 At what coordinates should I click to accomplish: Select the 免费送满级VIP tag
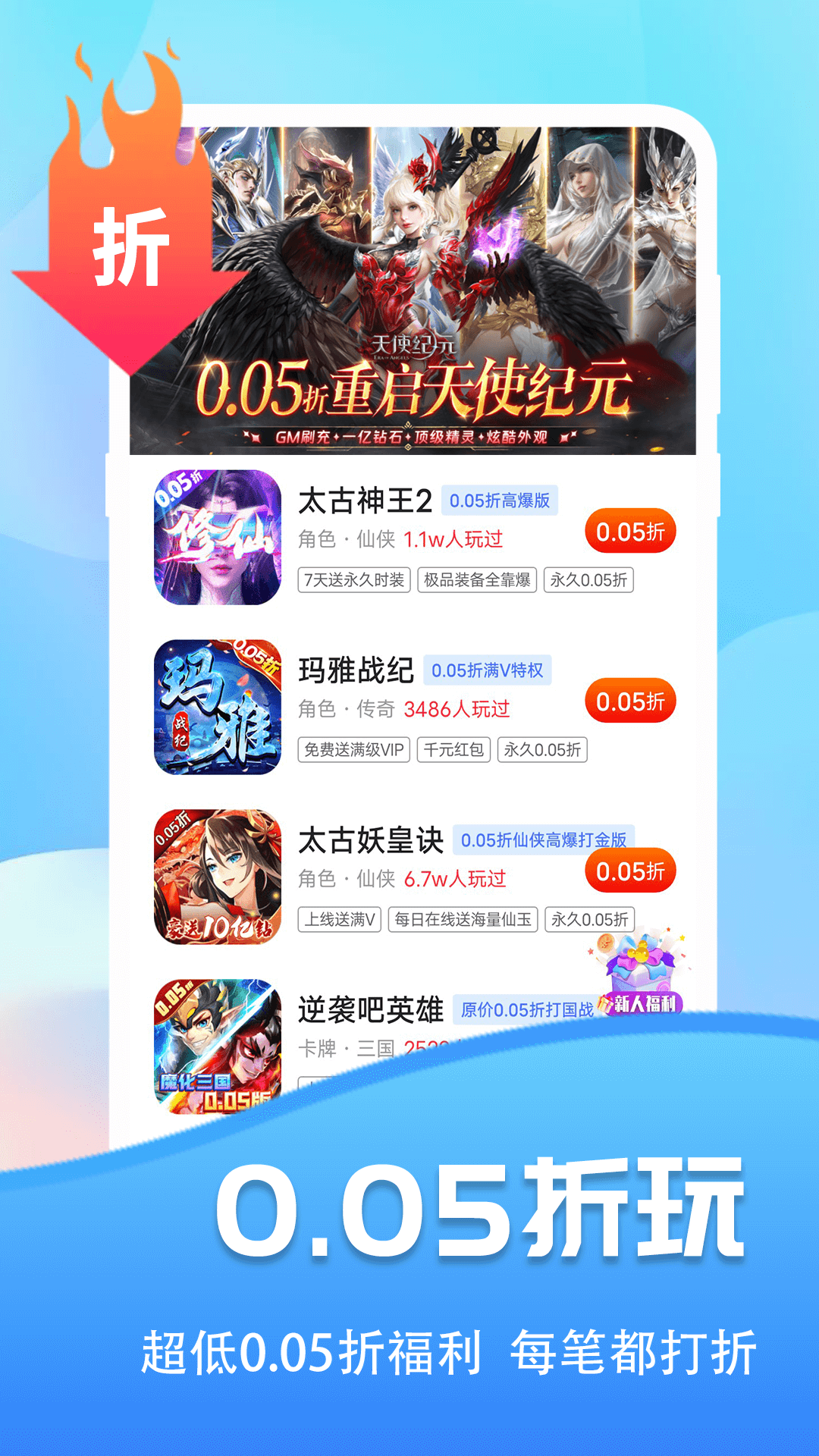tap(355, 751)
